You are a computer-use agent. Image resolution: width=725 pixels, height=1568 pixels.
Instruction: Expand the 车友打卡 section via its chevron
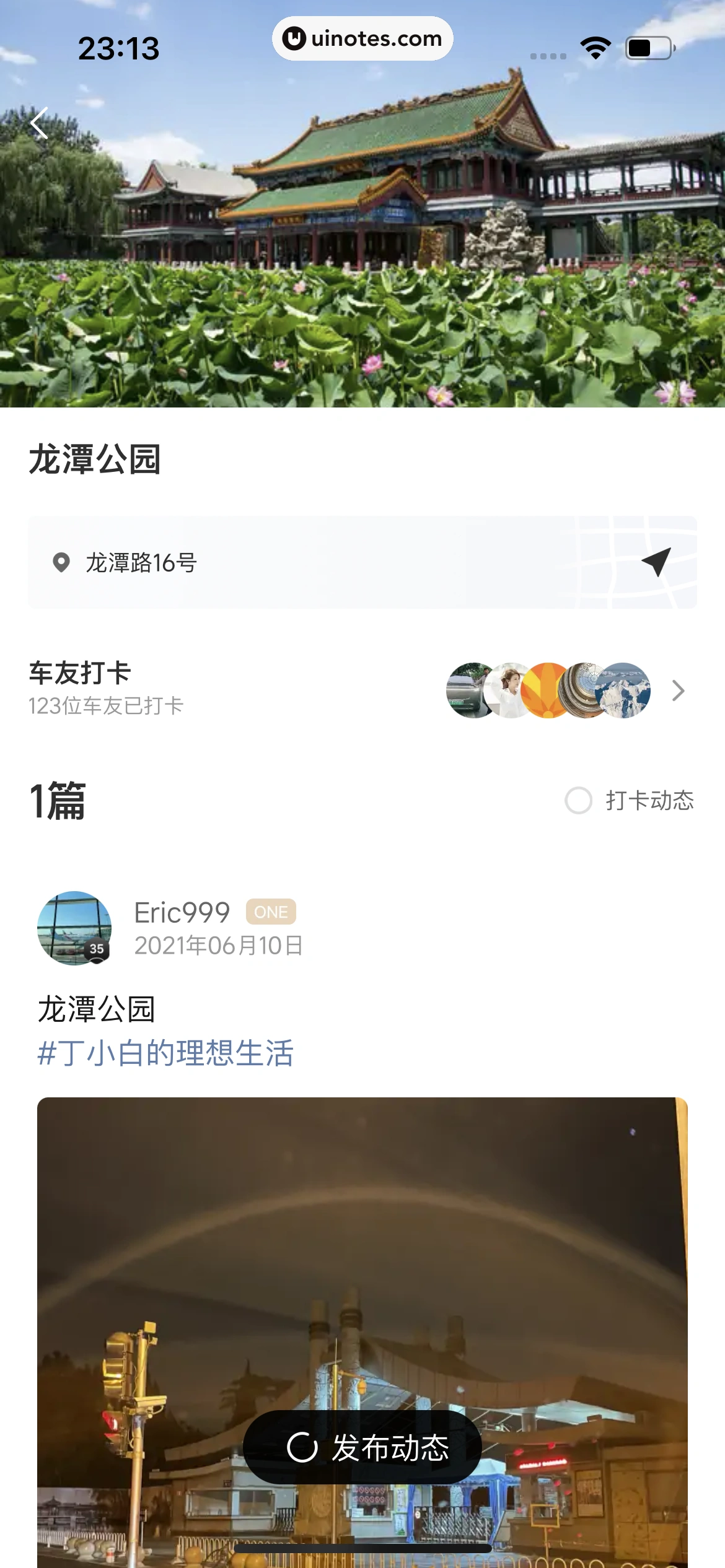coord(679,692)
